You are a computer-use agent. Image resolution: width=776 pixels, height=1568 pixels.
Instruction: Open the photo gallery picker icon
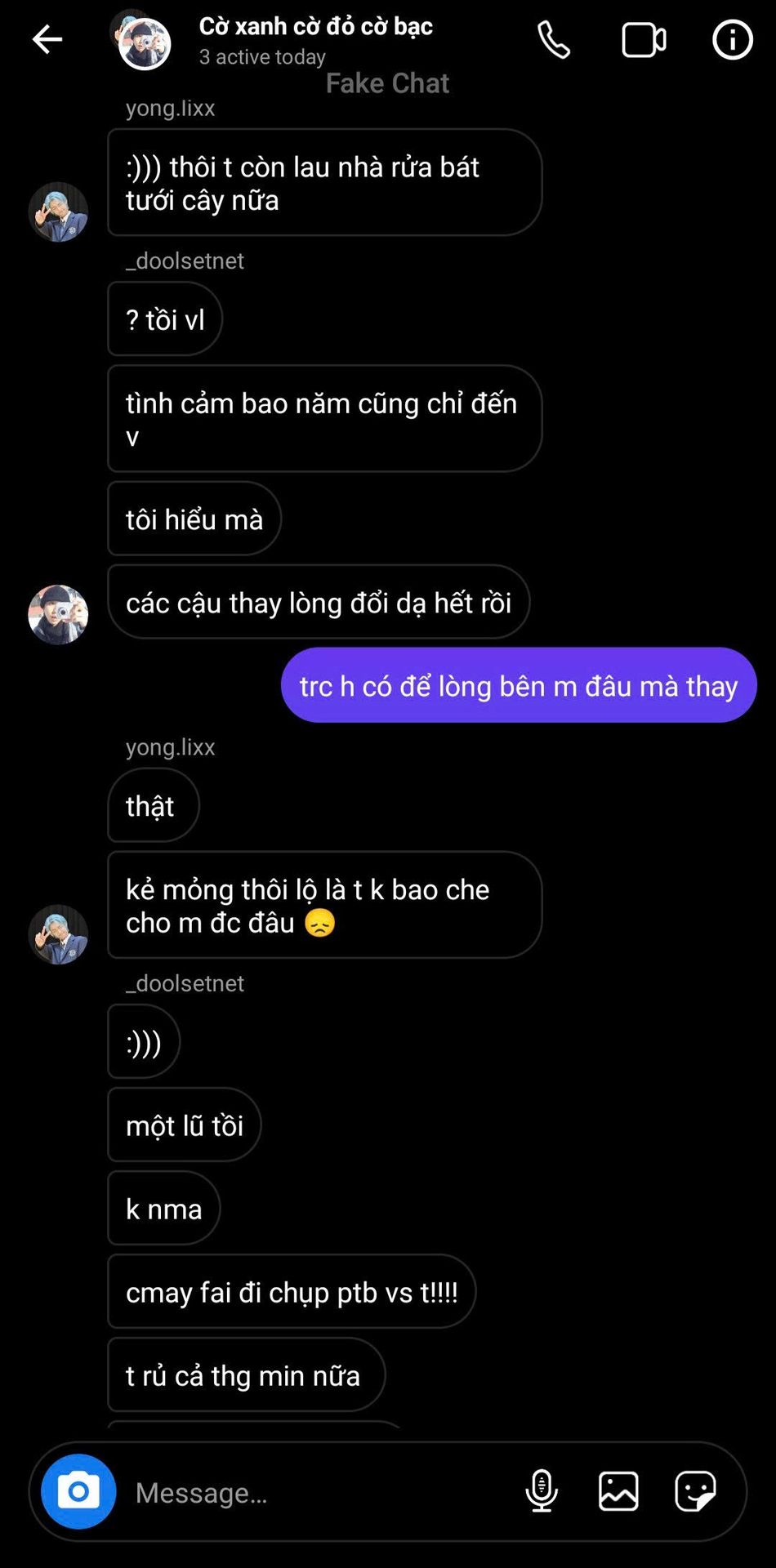pyautogui.click(x=618, y=1491)
